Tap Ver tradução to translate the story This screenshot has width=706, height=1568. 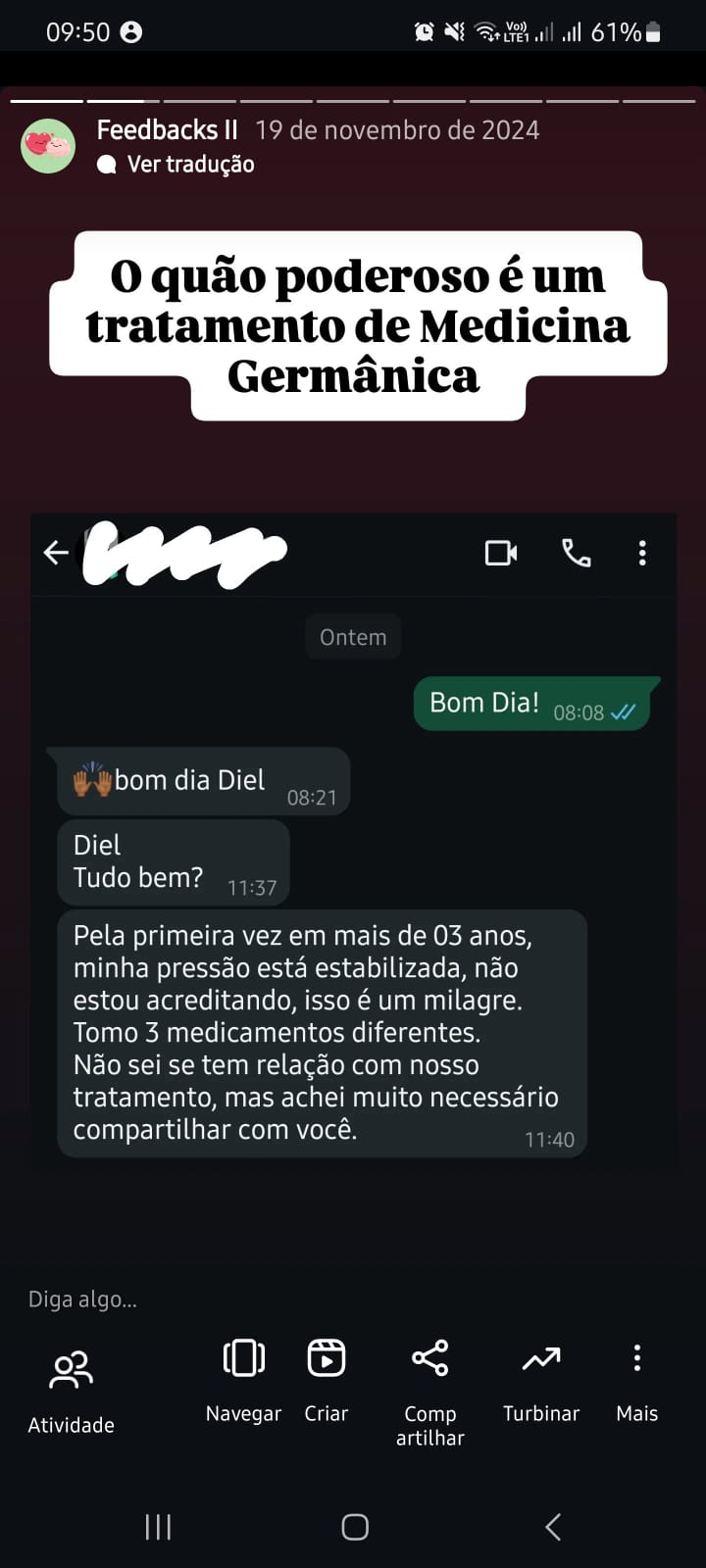pyautogui.click(x=190, y=165)
